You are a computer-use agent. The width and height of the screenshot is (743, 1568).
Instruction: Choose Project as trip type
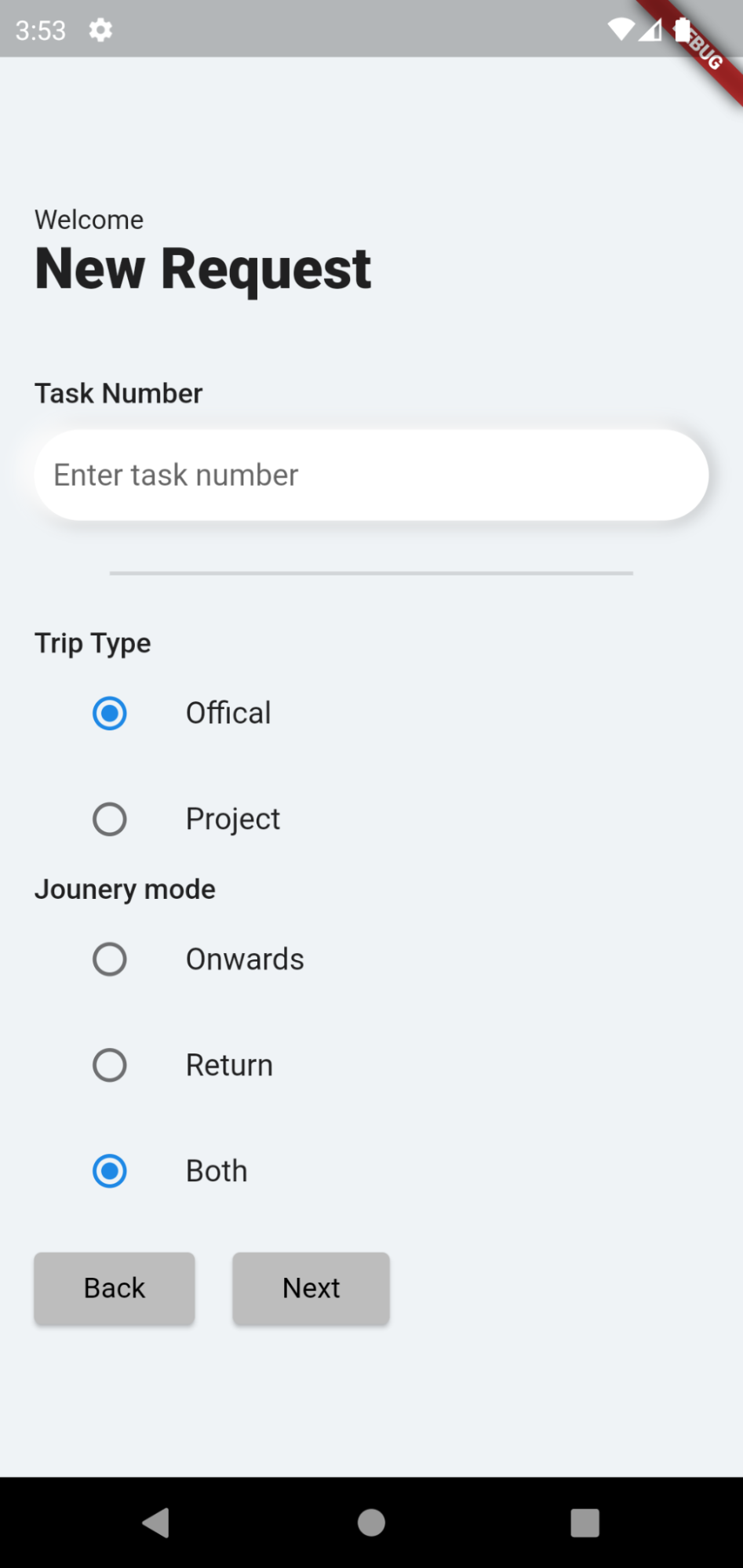[110, 819]
